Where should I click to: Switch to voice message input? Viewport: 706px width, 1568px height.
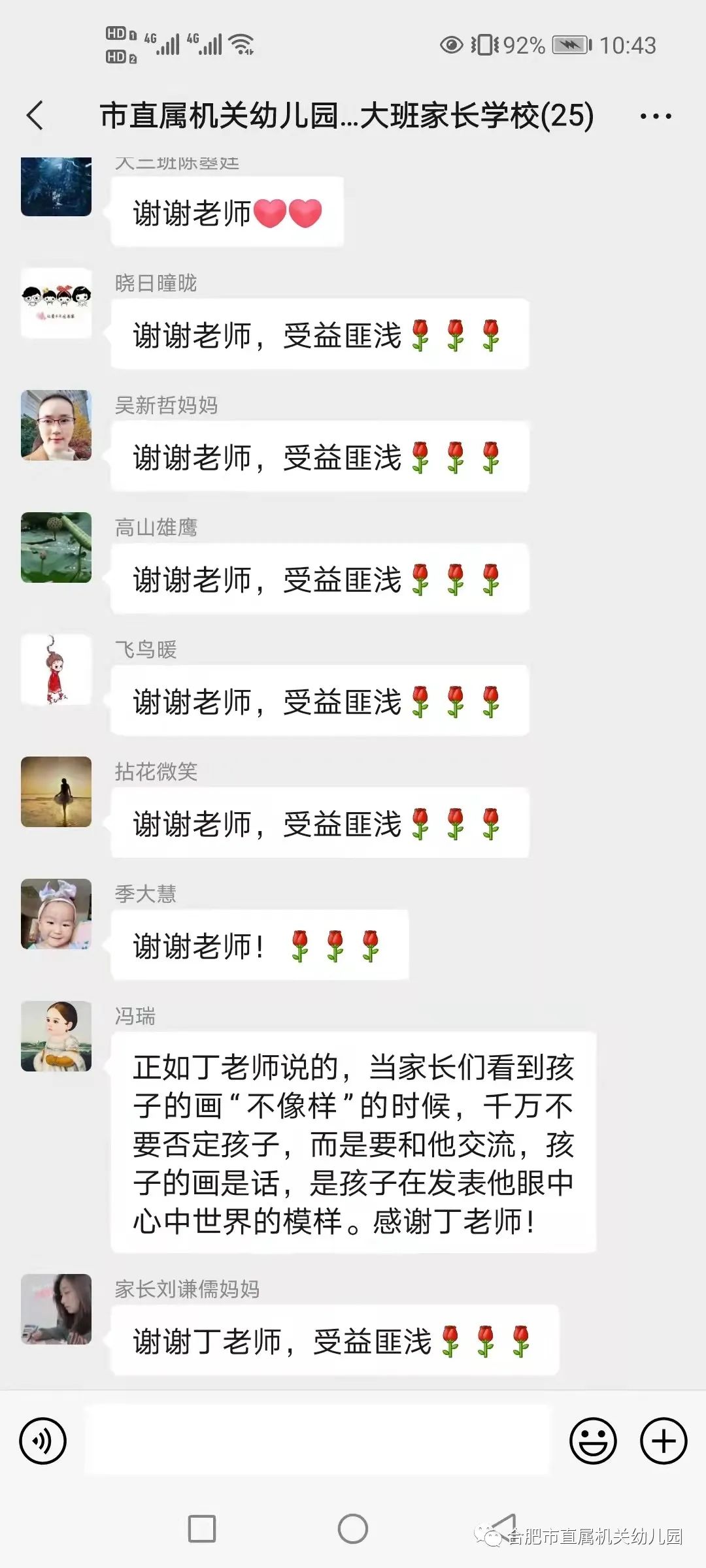click(x=43, y=1441)
